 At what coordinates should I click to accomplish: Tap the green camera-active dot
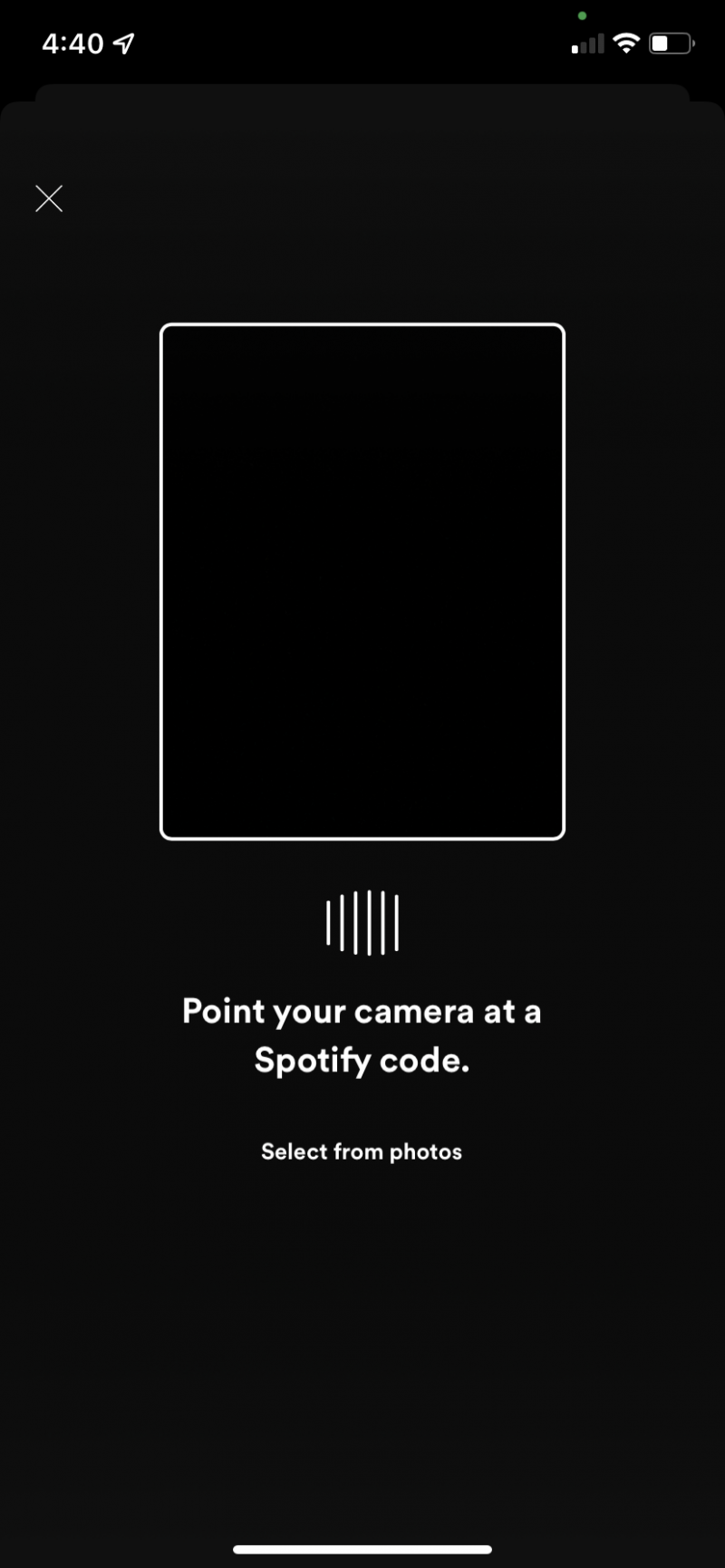(x=584, y=15)
